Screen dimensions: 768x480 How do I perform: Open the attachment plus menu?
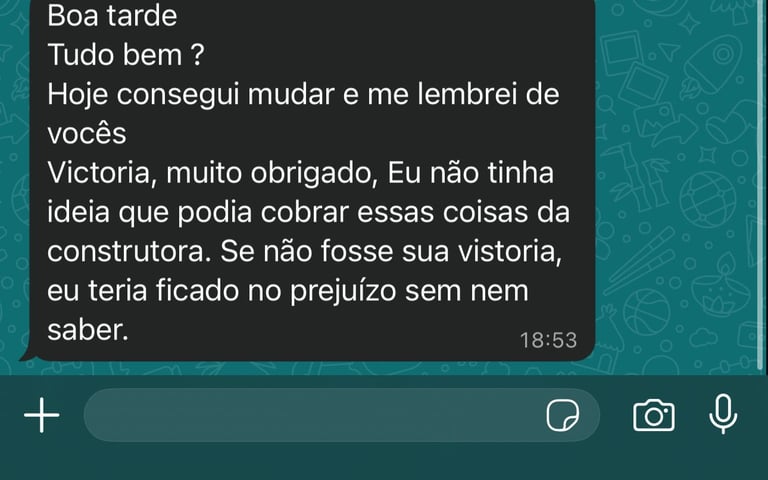(x=42, y=415)
